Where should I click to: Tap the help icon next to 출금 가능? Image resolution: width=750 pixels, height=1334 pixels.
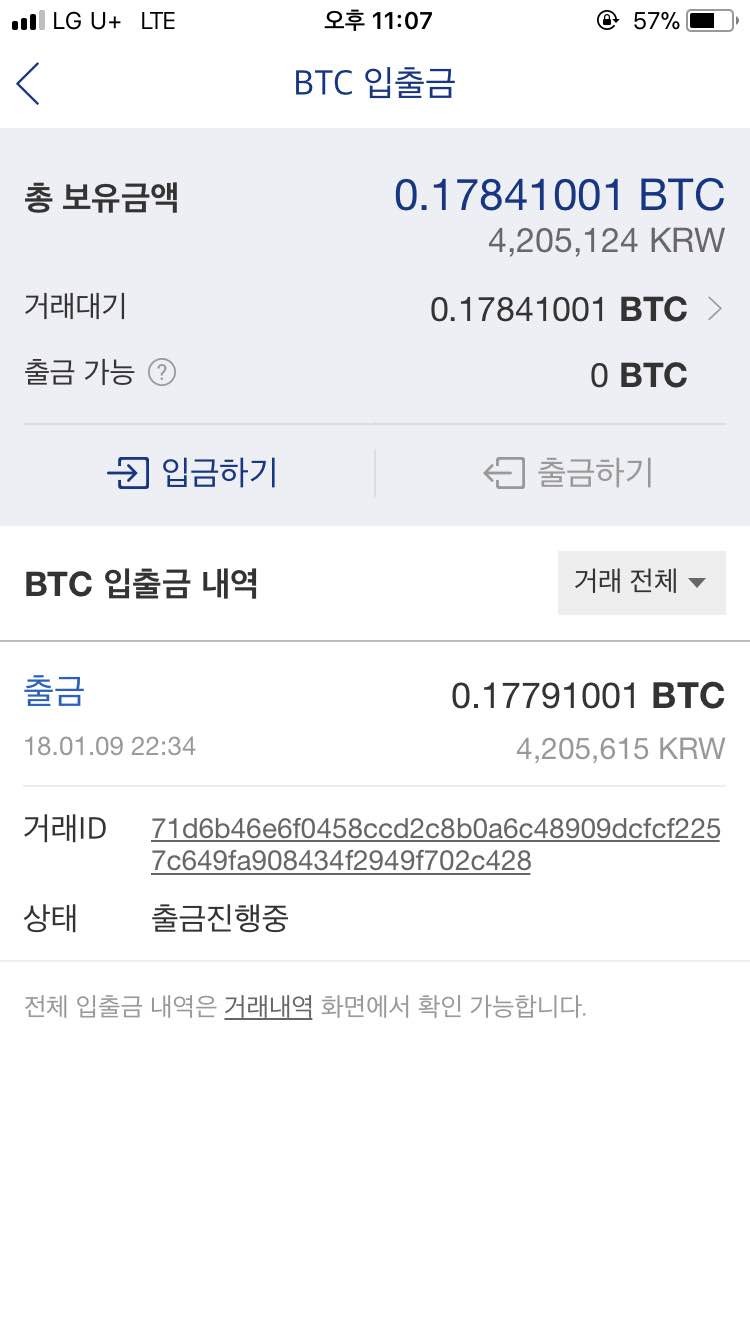(x=162, y=373)
